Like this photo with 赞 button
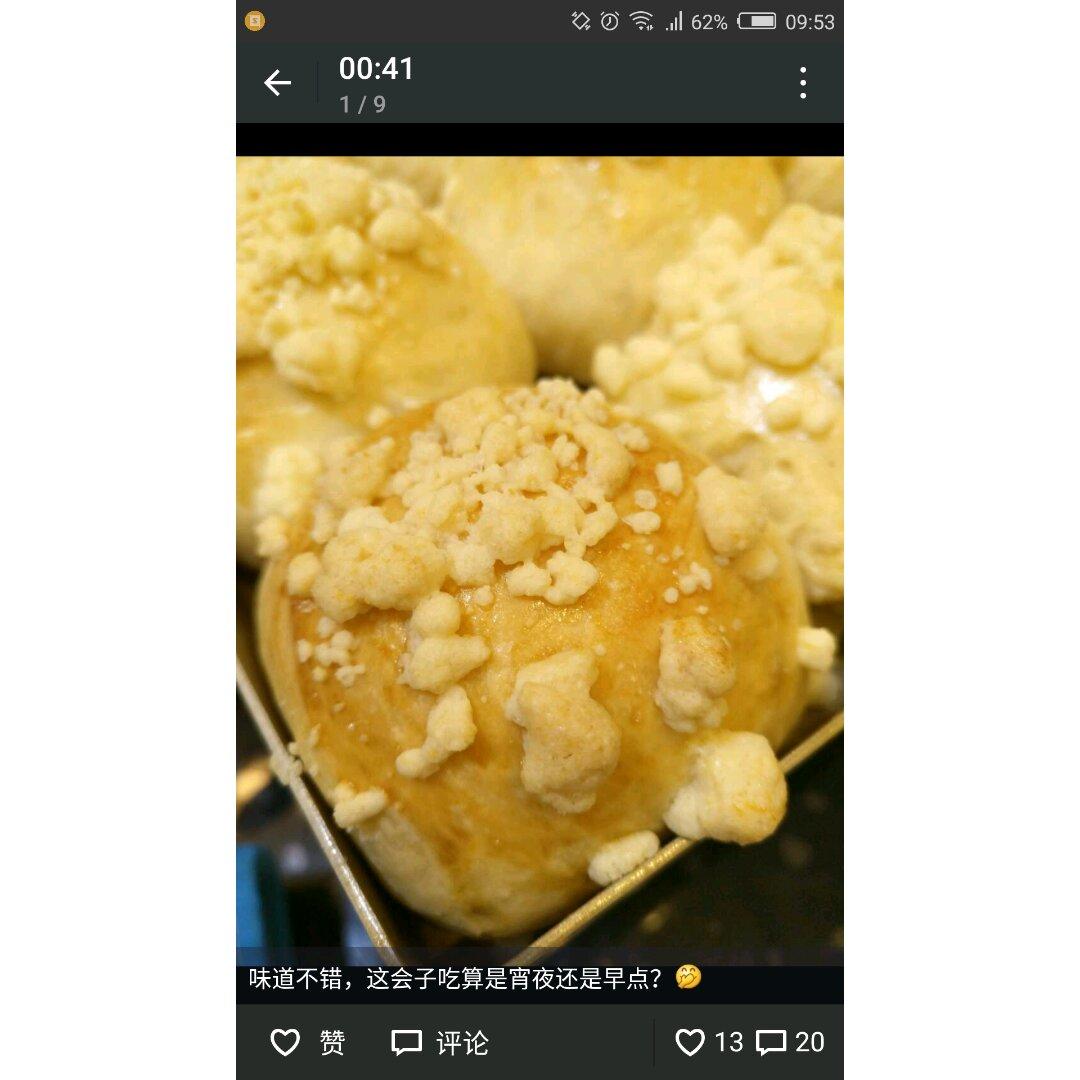Screen dimensions: 1080x1080 pos(307,1042)
